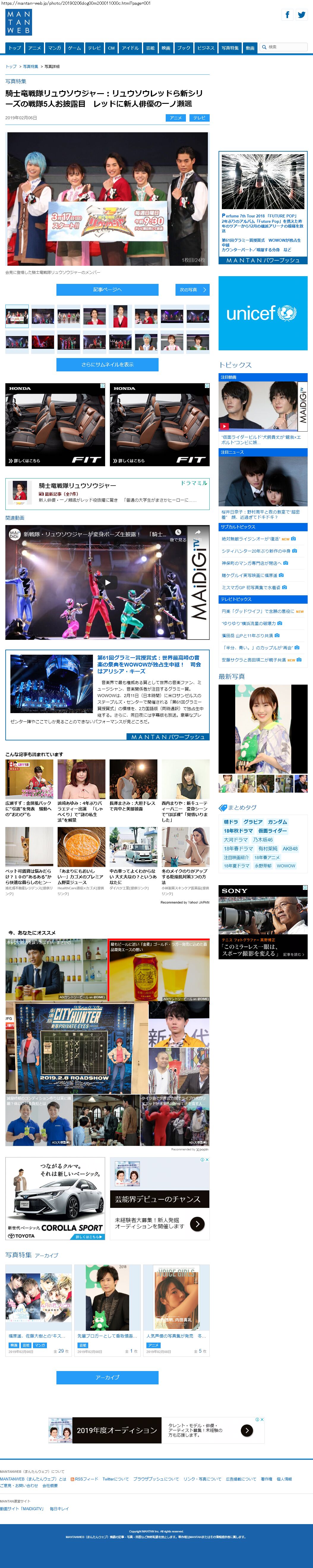
Task: Tap the トップ breadcrumb link
Action: click(x=11, y=66)
